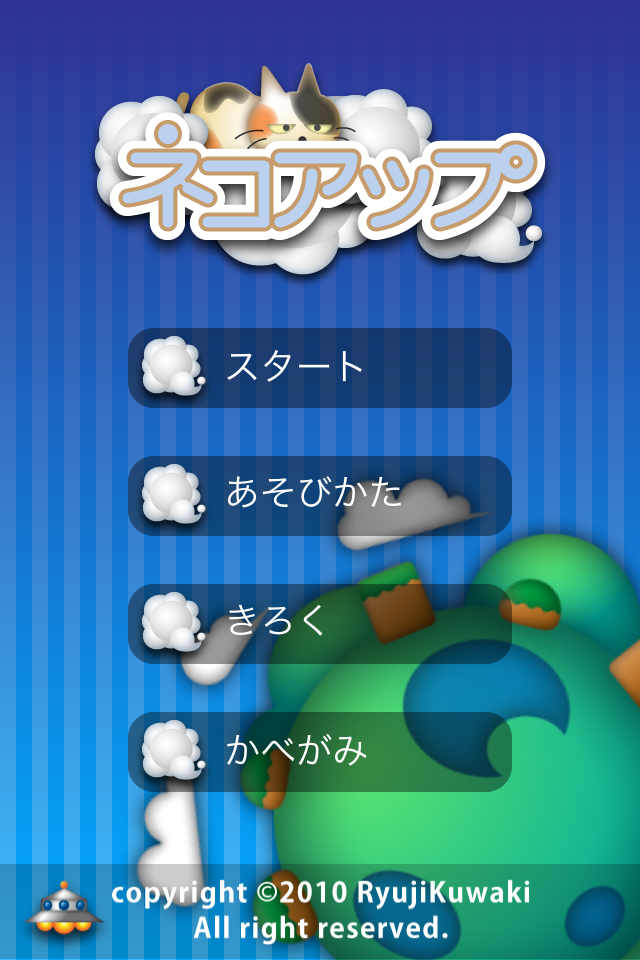640x960 pixels.
Task: Open the あそびかた how-to-play screen
Action: [320, 496]
